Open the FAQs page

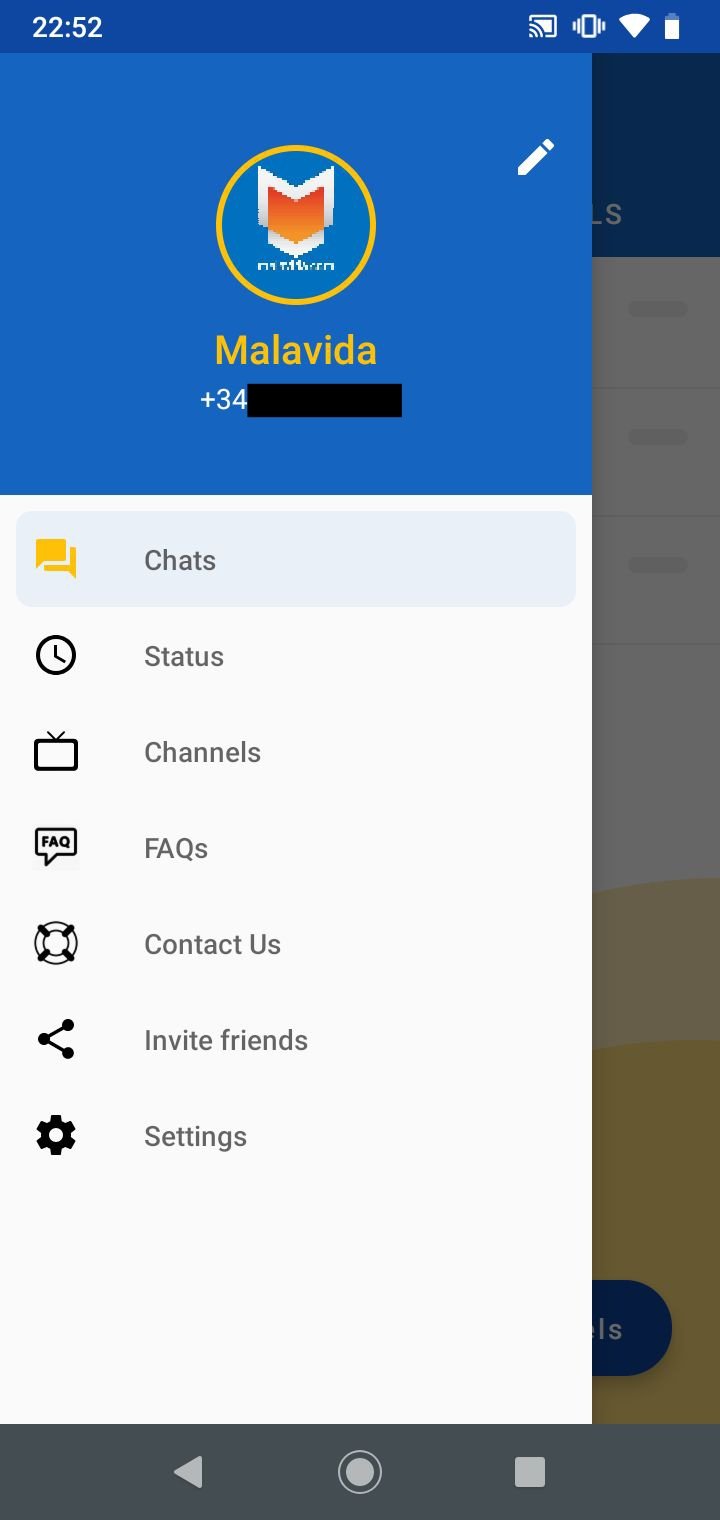pyautogui.click(x=296, y=848)
